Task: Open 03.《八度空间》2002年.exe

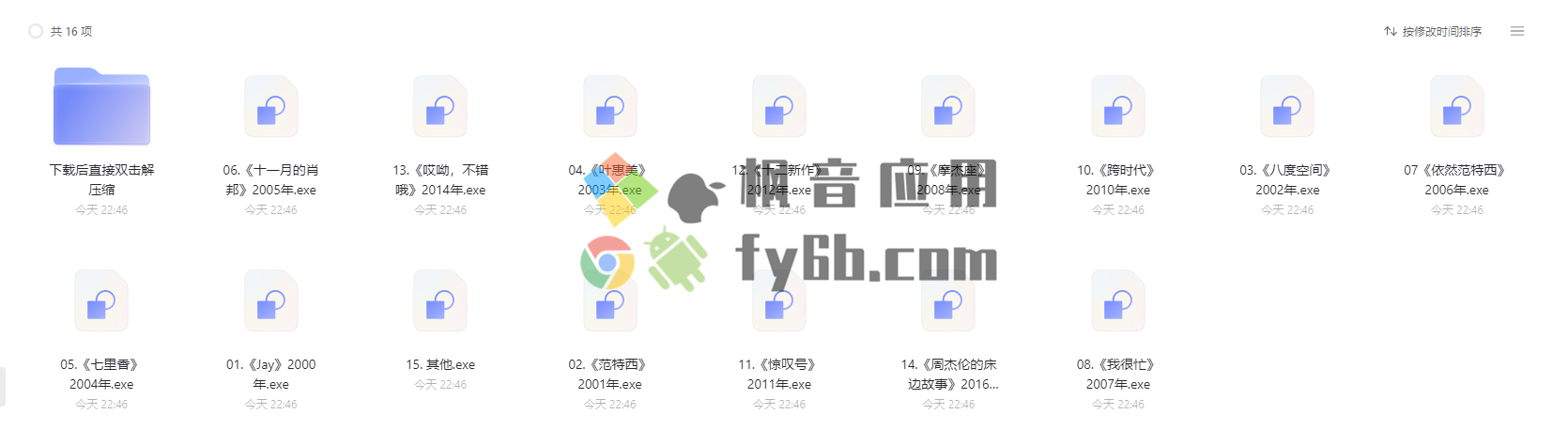Action: click(1287, 109)
